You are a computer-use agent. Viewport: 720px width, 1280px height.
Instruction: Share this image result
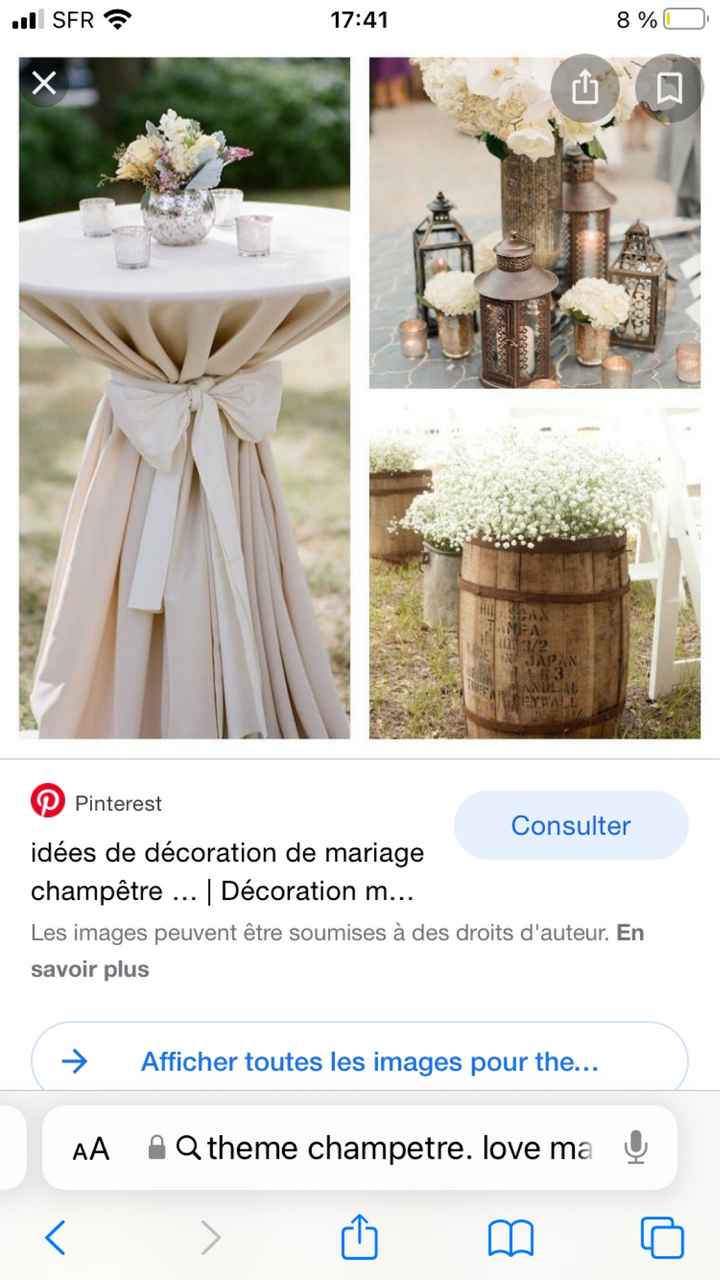(585, 88)
